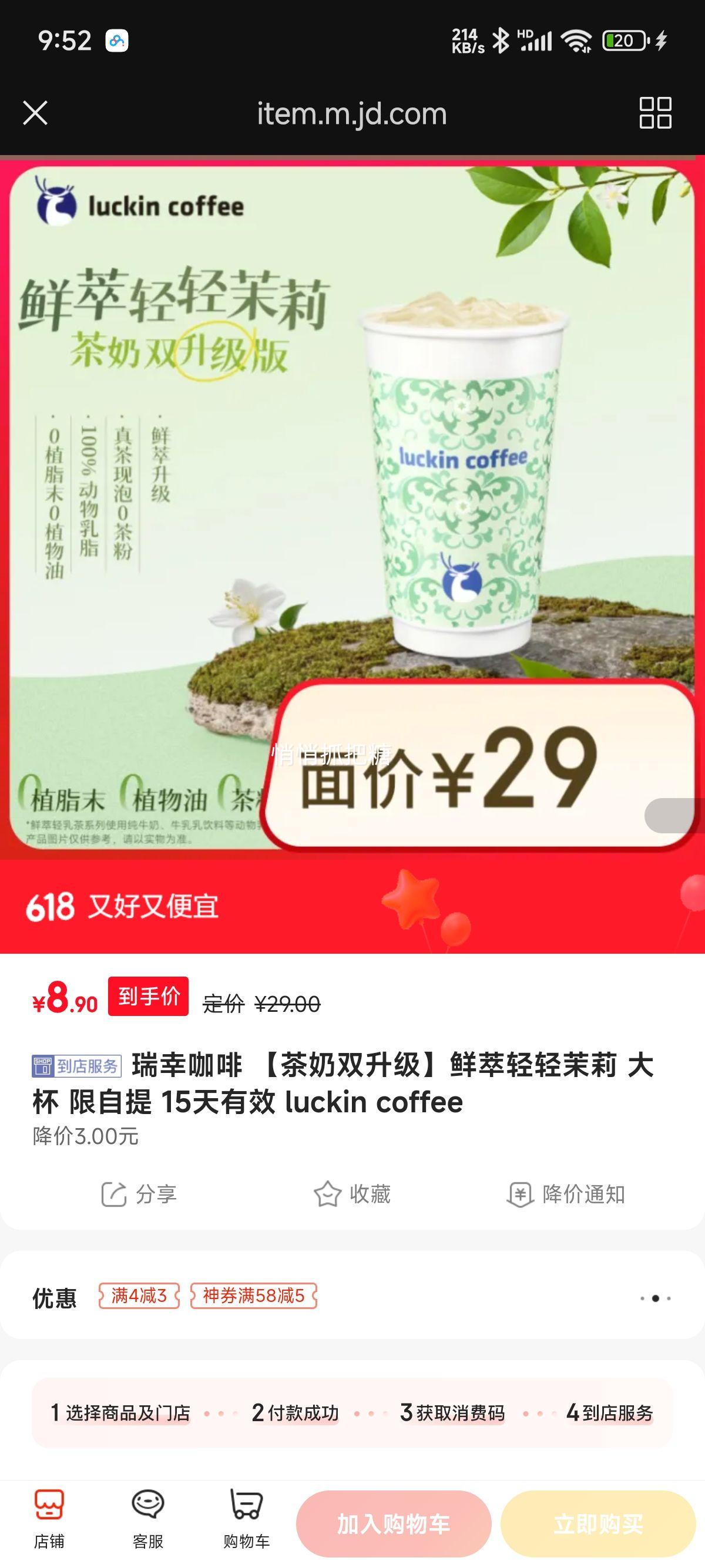Open the 店铺 store page

pos(49,1518)
